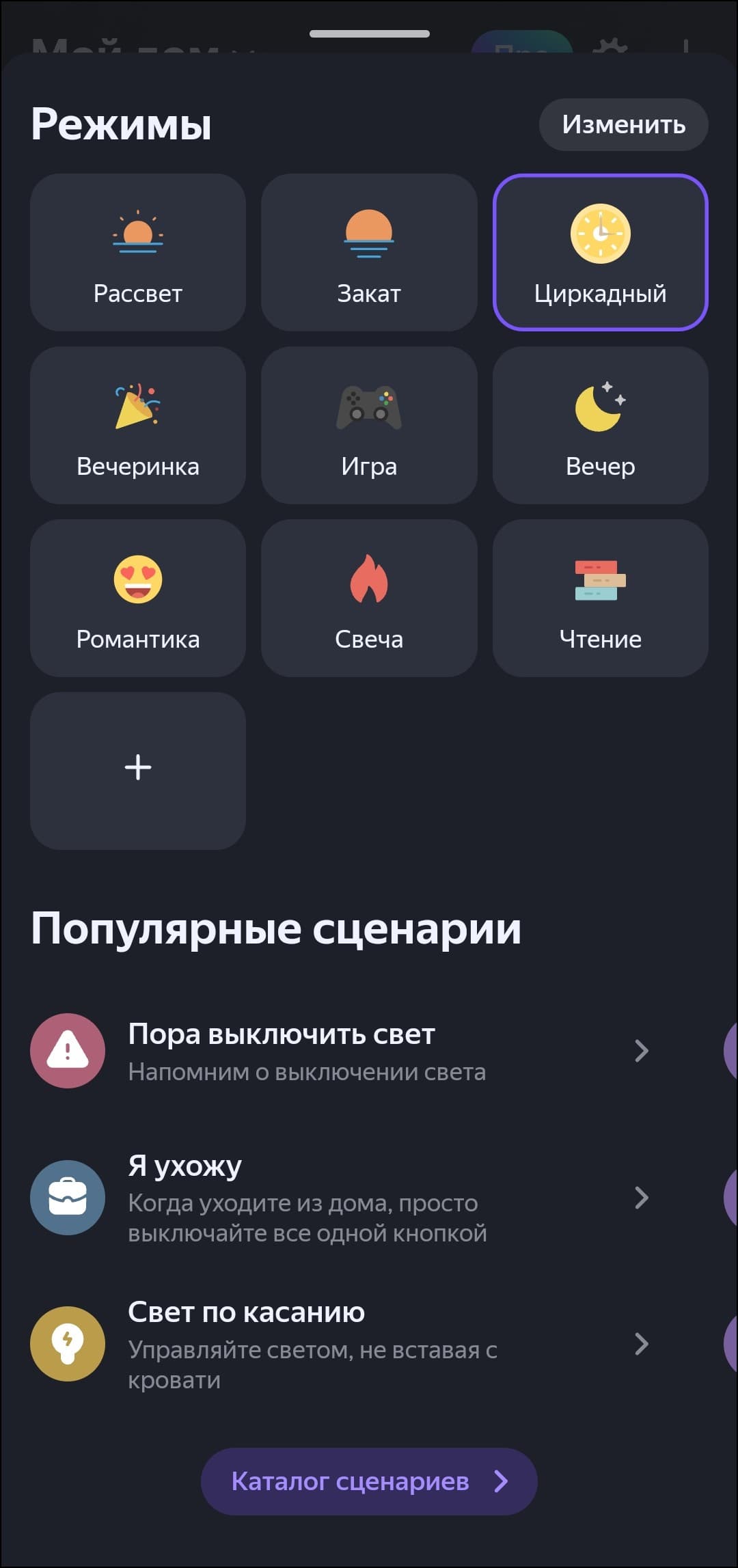
Task: Tap the Изменить button
Action: [623, 125]
